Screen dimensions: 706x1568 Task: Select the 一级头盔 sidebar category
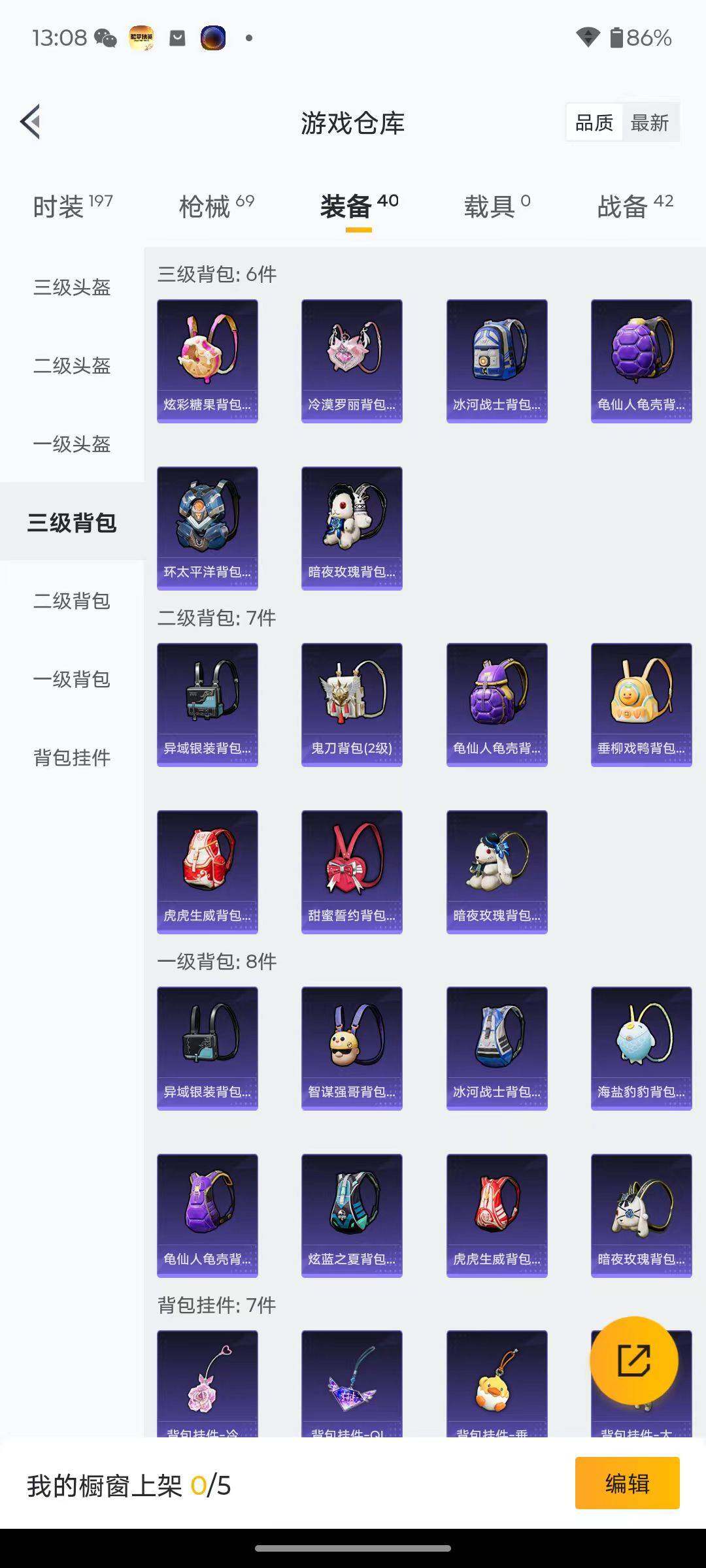(72, 445)
